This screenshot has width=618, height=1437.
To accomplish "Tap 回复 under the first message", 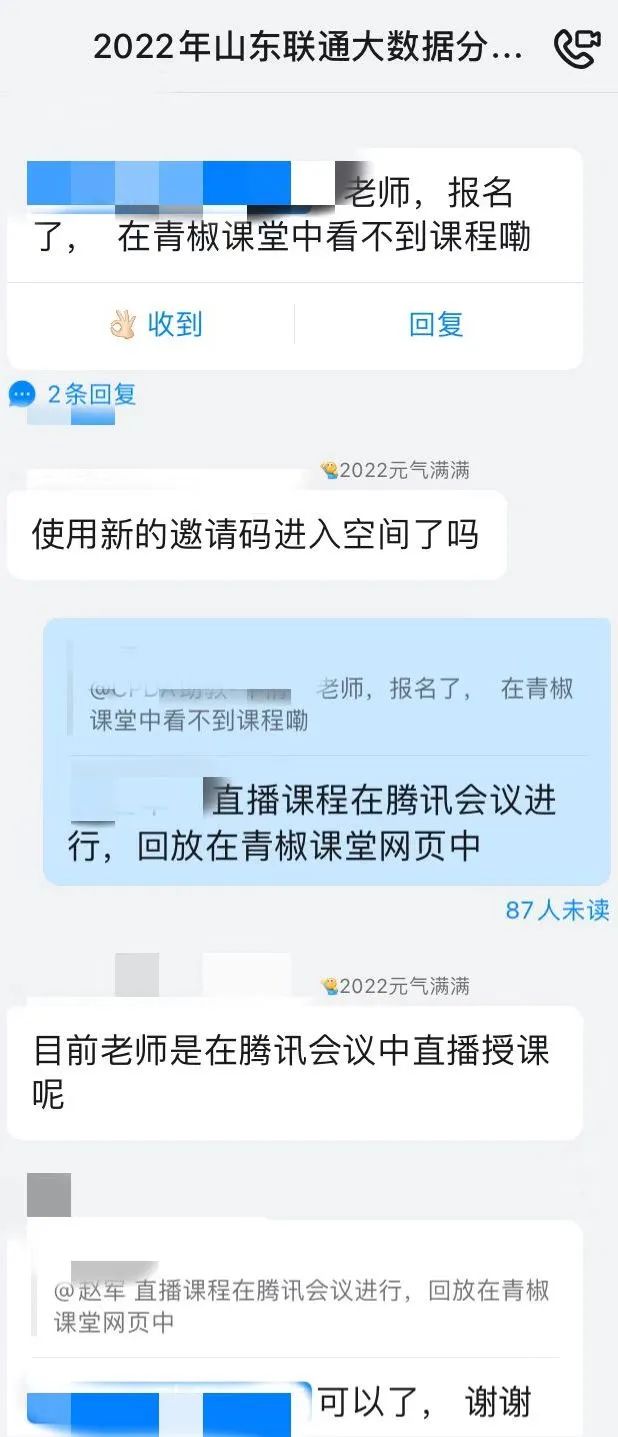I will 436,324.
